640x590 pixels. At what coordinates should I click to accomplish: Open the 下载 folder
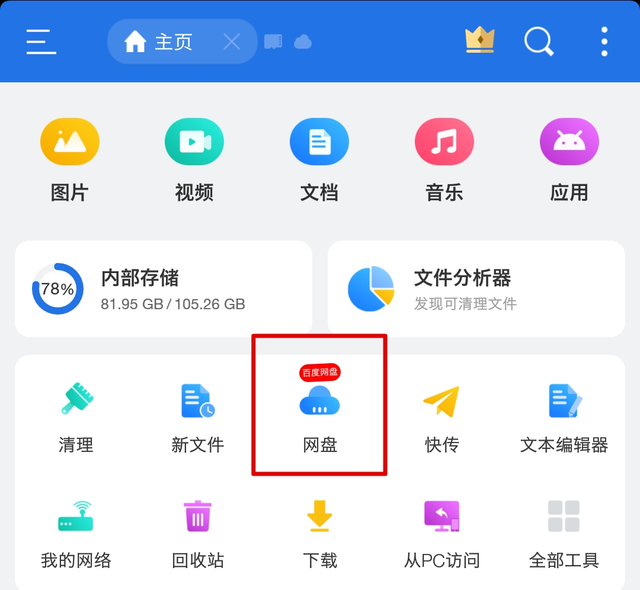click(320, 533)
